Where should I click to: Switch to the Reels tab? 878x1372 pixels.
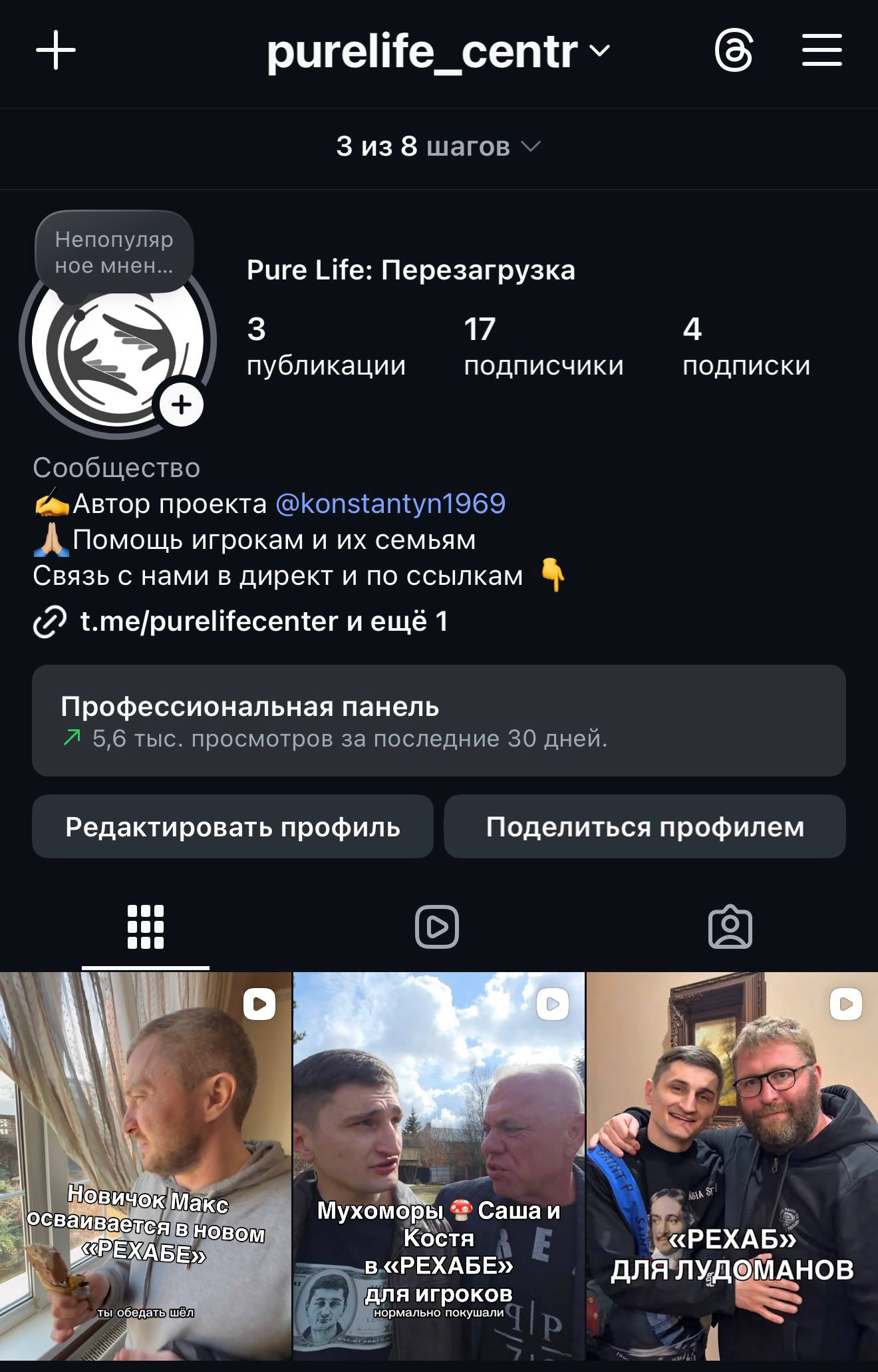pyautogui.click(x=437, y=926)
